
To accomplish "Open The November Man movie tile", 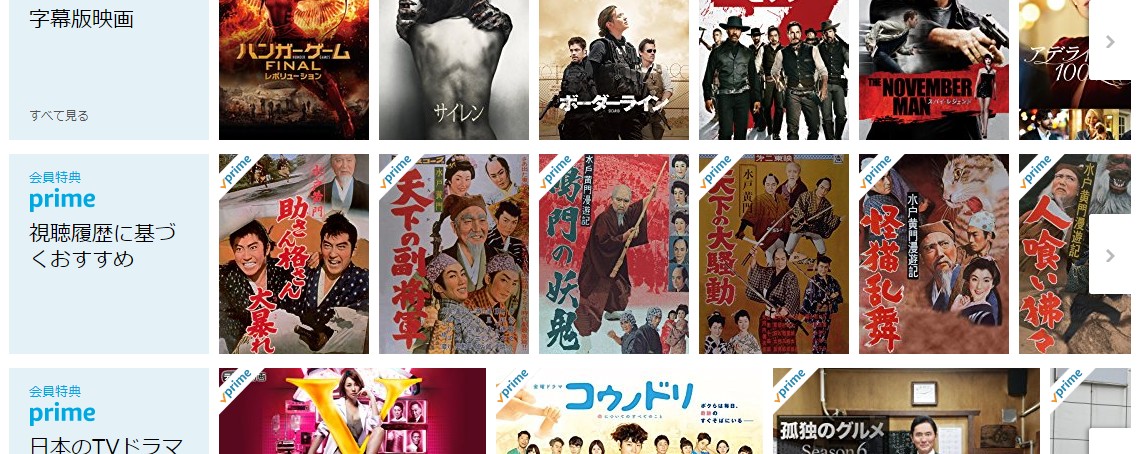I will (x=933, y=70).
